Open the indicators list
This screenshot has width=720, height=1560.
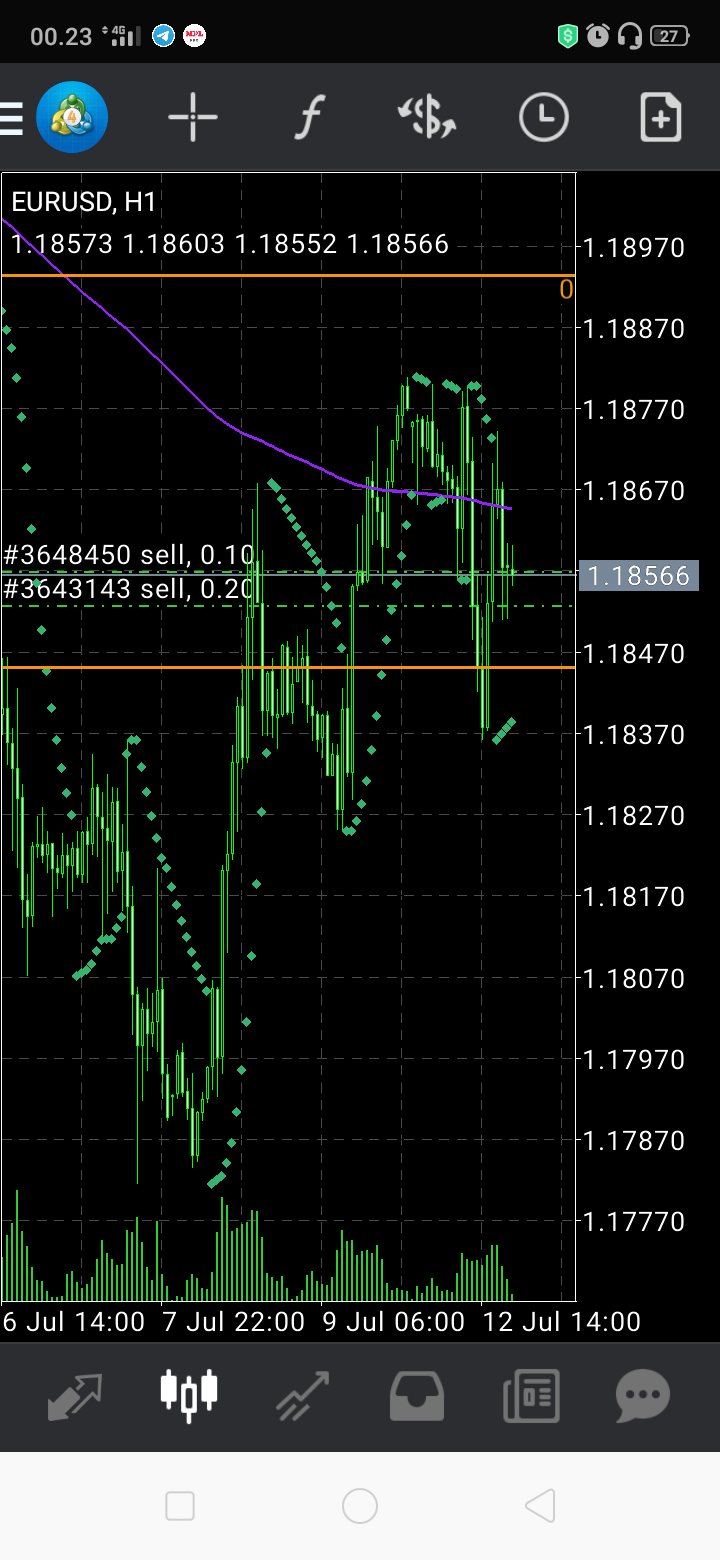[x=310, y=118]
